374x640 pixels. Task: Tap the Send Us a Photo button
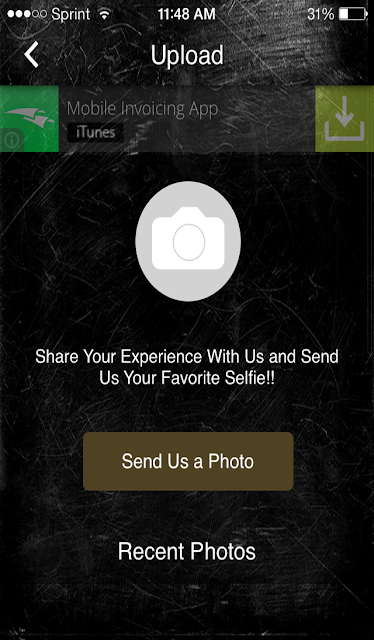pyautogui.click(x=188, y=461)
